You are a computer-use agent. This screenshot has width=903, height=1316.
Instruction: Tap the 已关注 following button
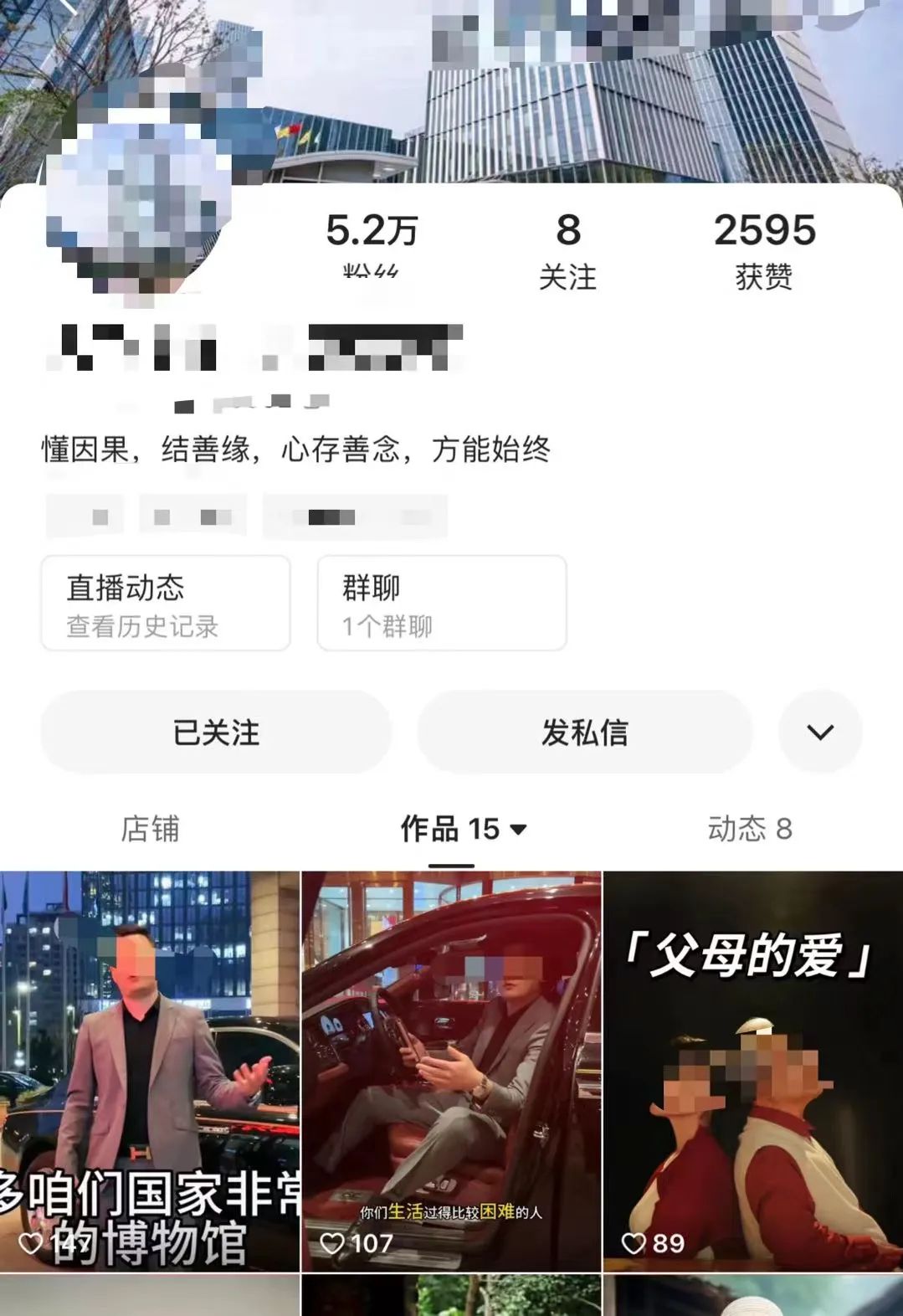click(x=216, y=733)
